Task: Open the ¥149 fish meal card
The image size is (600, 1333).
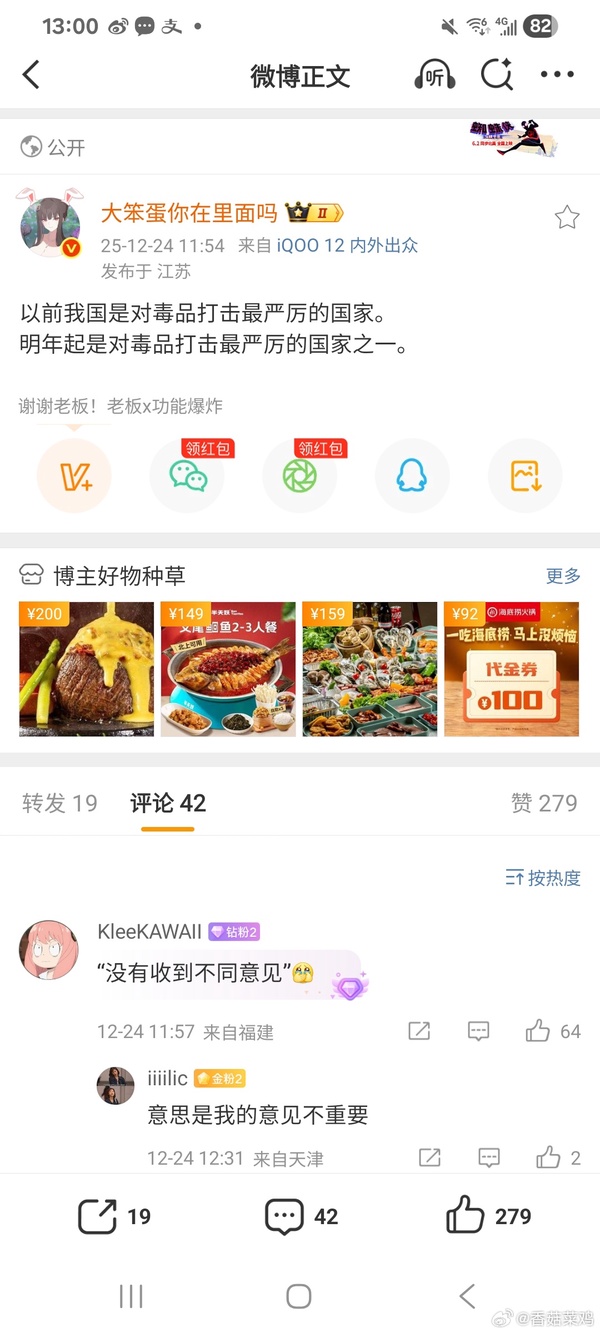Action: 228,669
